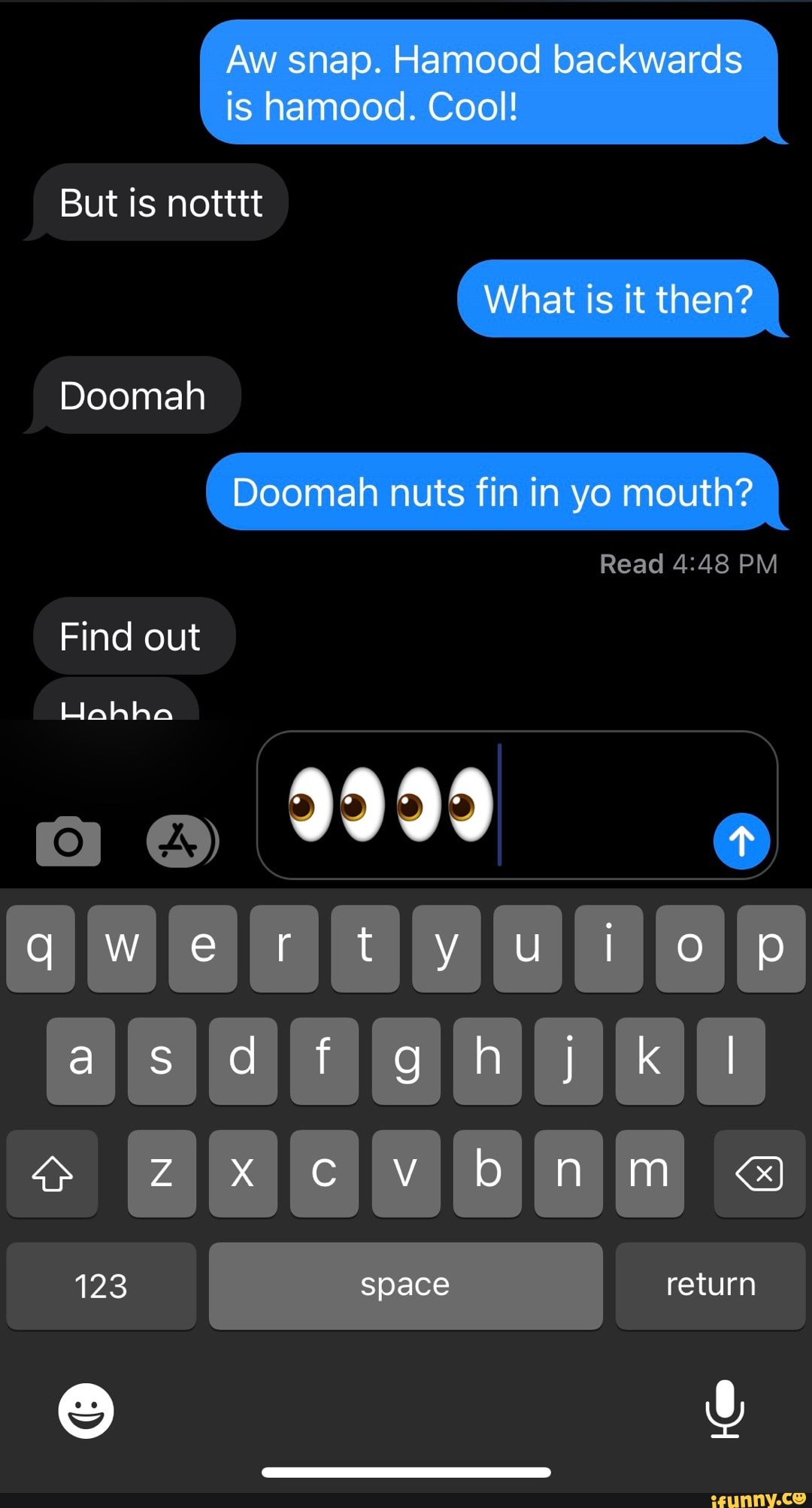The width and height of the screenshot is (812, 1508).
Task: Delete an eyes emoji with the delete key
Action: coord(759,1173)
